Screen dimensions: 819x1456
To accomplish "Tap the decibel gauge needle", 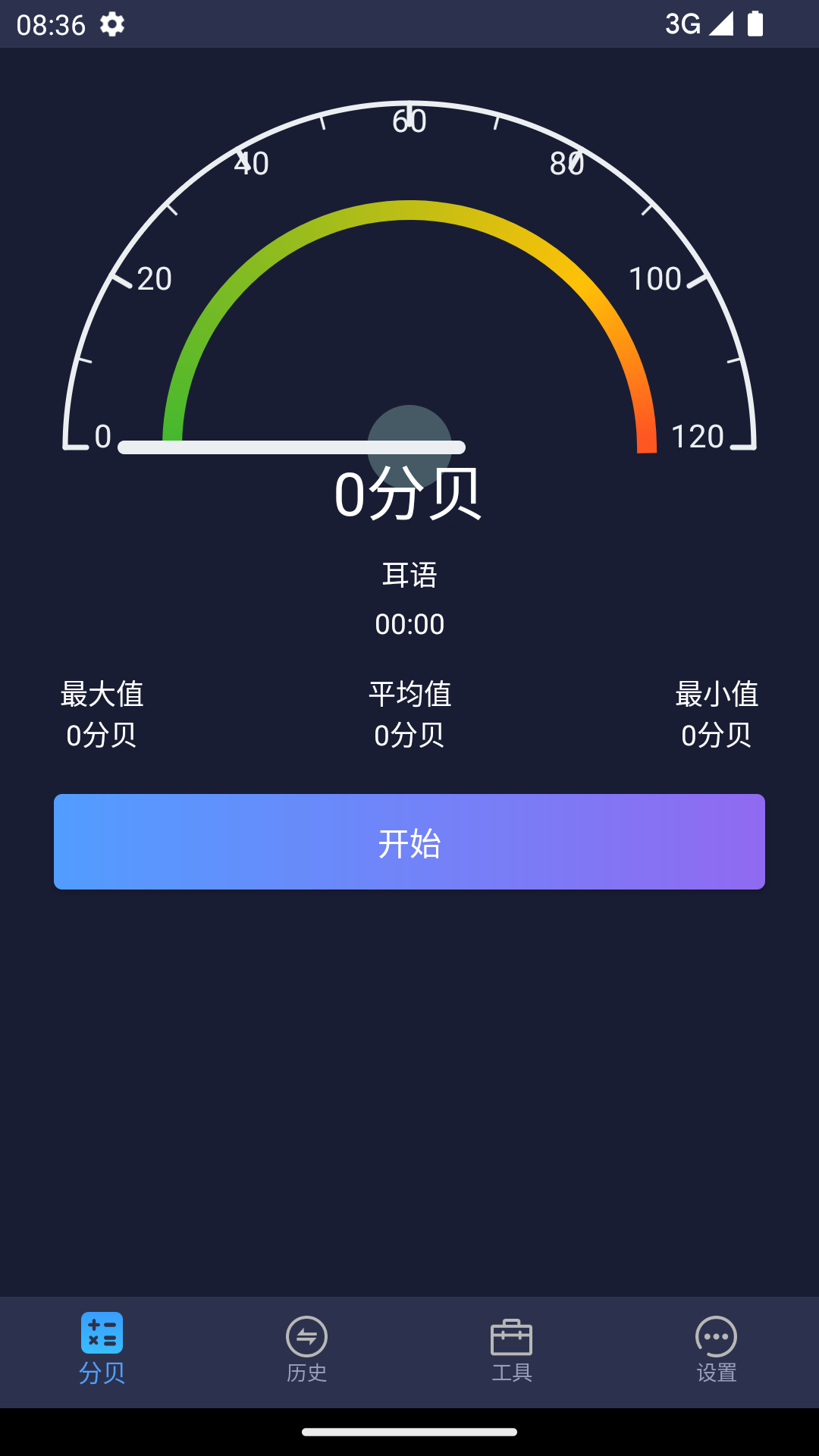I will tap(265, 447).
